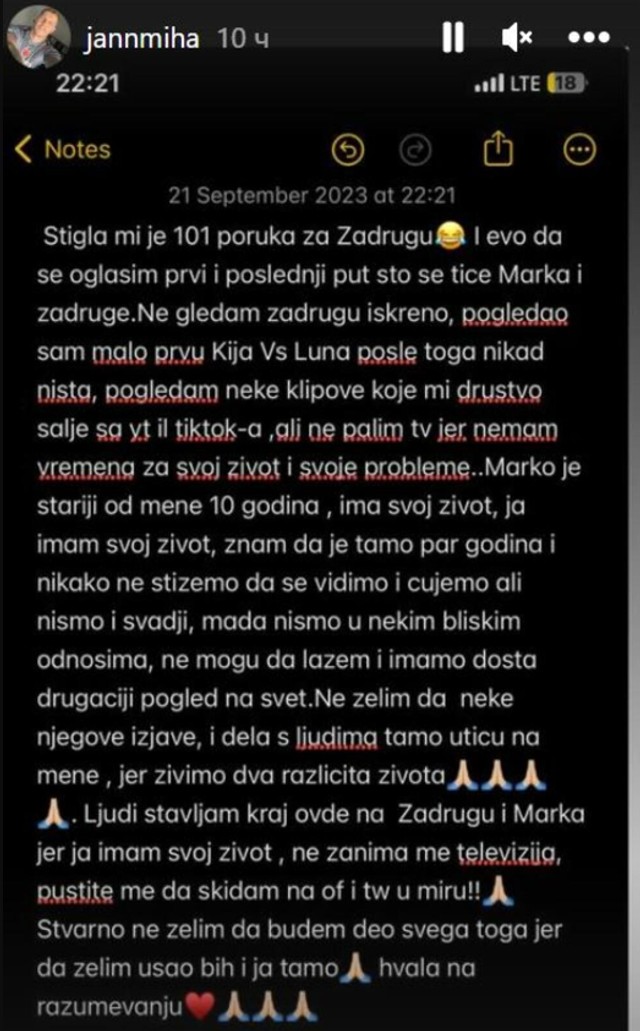The width and height of the screenshot is (640, 1031).
Task: Open the story's more options menu
Action: point(588,38)
